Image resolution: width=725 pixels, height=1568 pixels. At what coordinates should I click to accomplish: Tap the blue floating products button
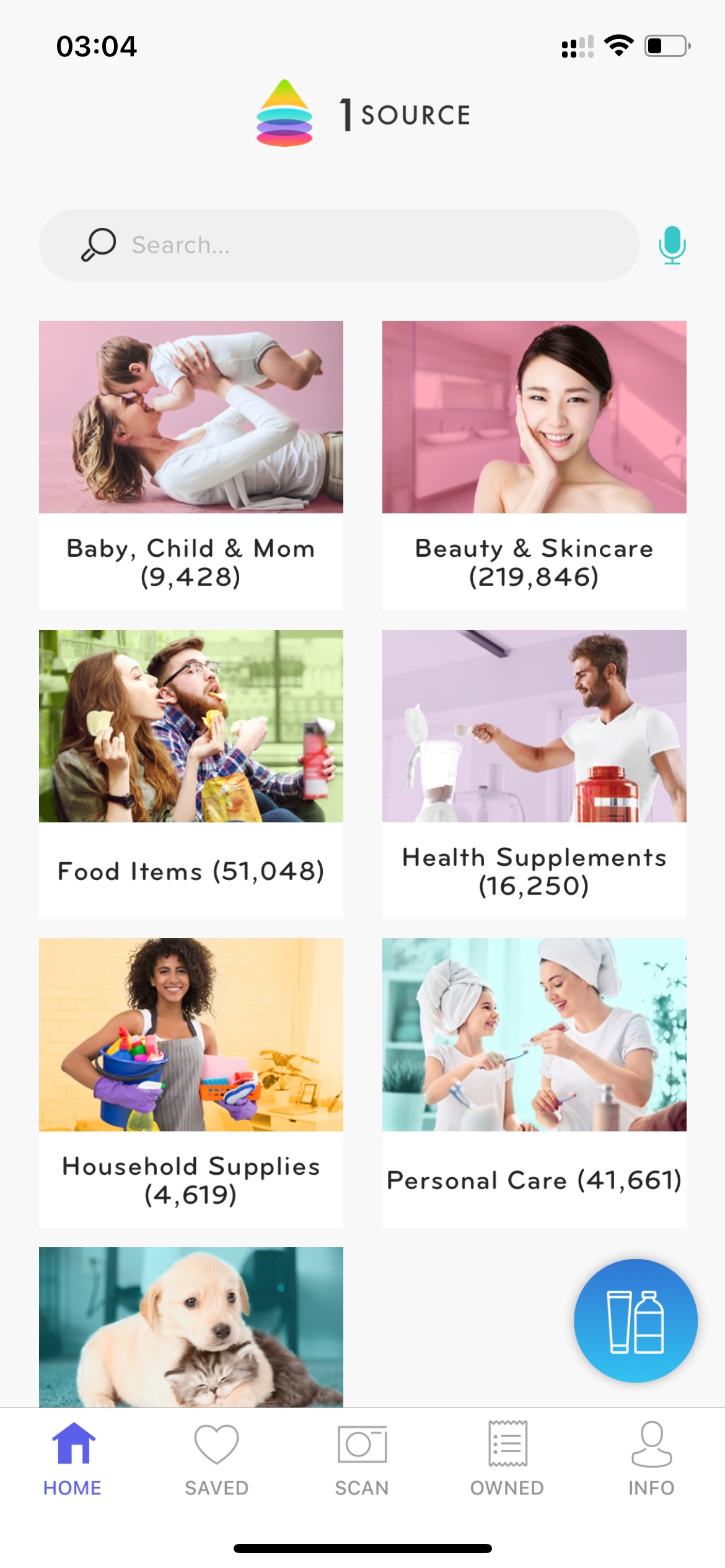[x=636, y=1321]
